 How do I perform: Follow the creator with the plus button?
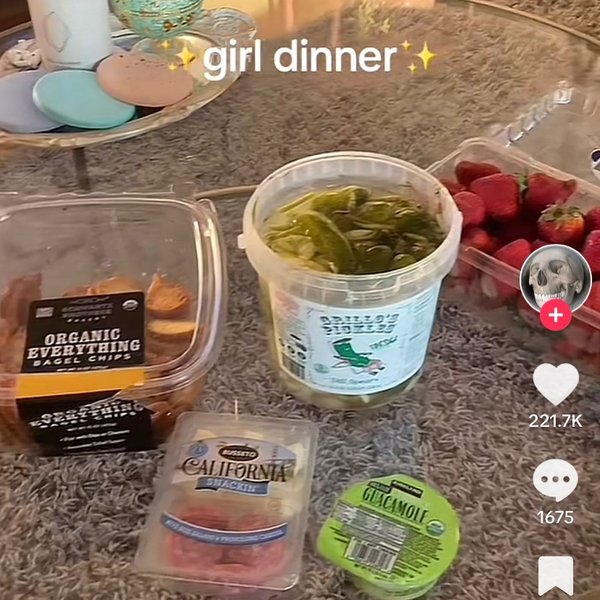(555, 316)
